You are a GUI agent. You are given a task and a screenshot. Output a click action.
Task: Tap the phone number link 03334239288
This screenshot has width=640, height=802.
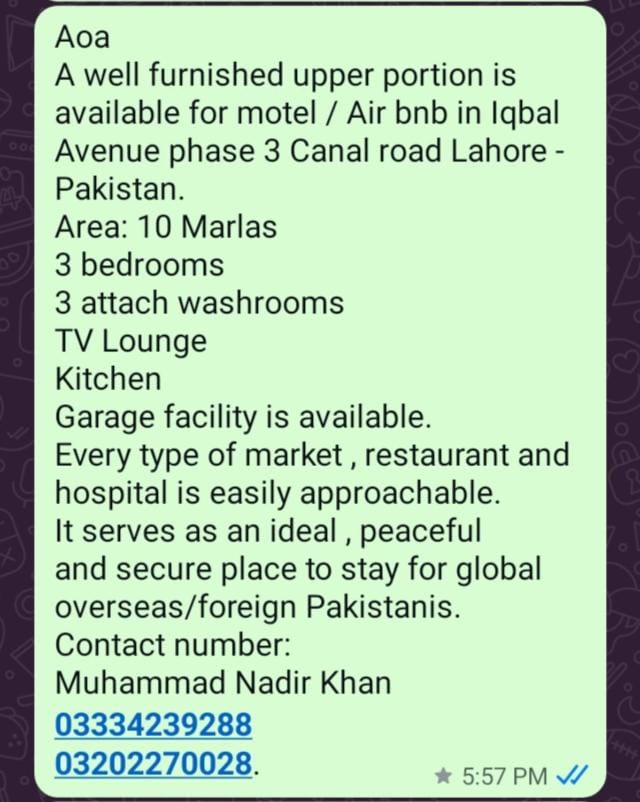[x=153, y=724]
